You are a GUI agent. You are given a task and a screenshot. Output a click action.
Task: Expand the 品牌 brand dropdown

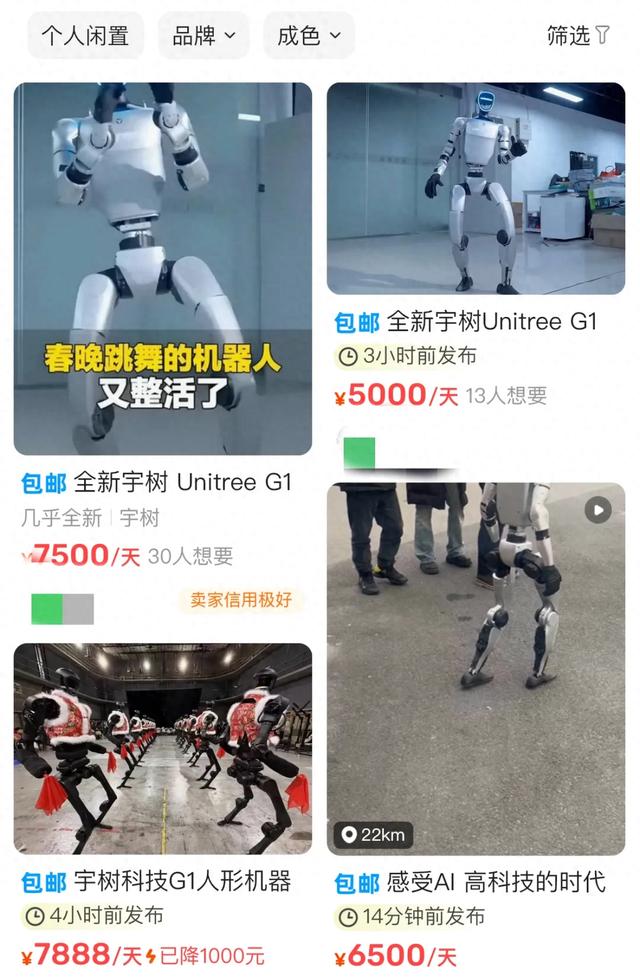(x=204, y=36)
